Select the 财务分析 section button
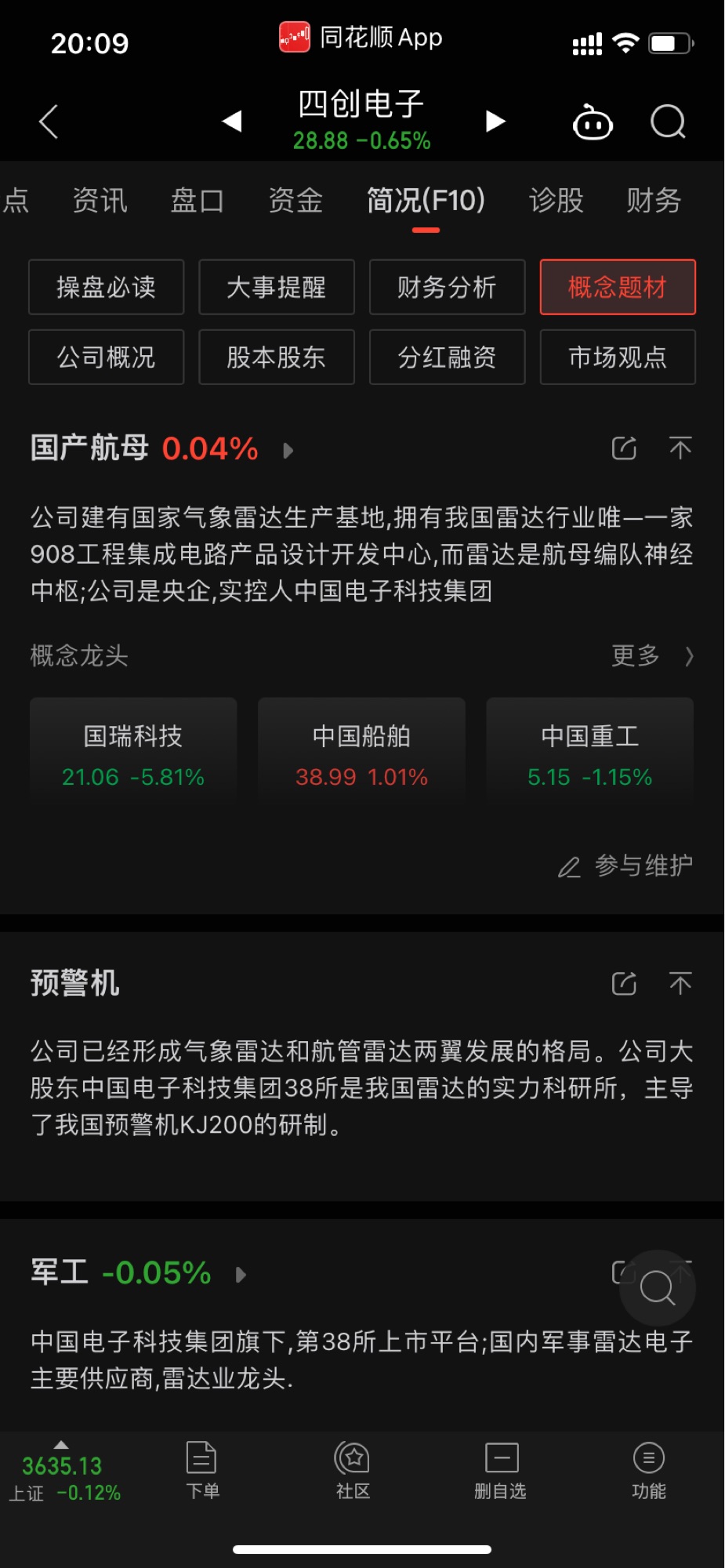725x1568 pixels. pos(447,287)
